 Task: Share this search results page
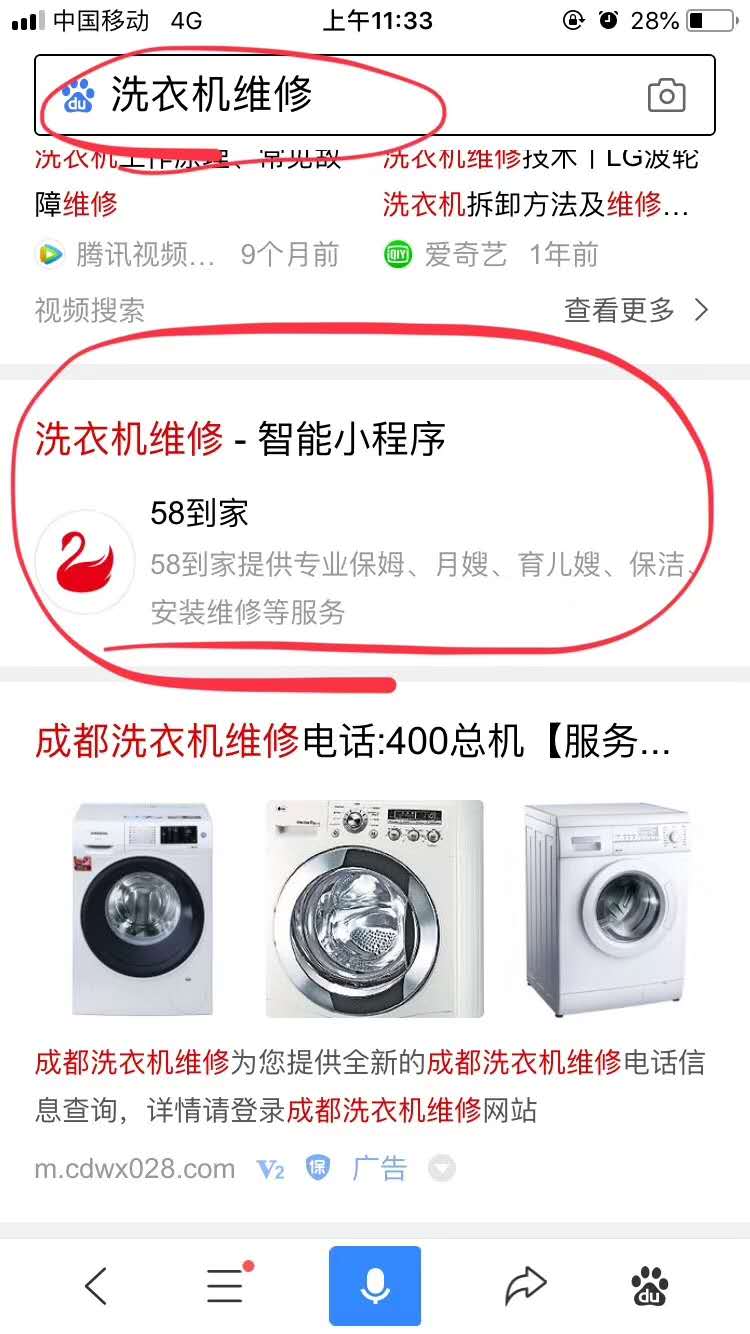[x=525, y=1286]
